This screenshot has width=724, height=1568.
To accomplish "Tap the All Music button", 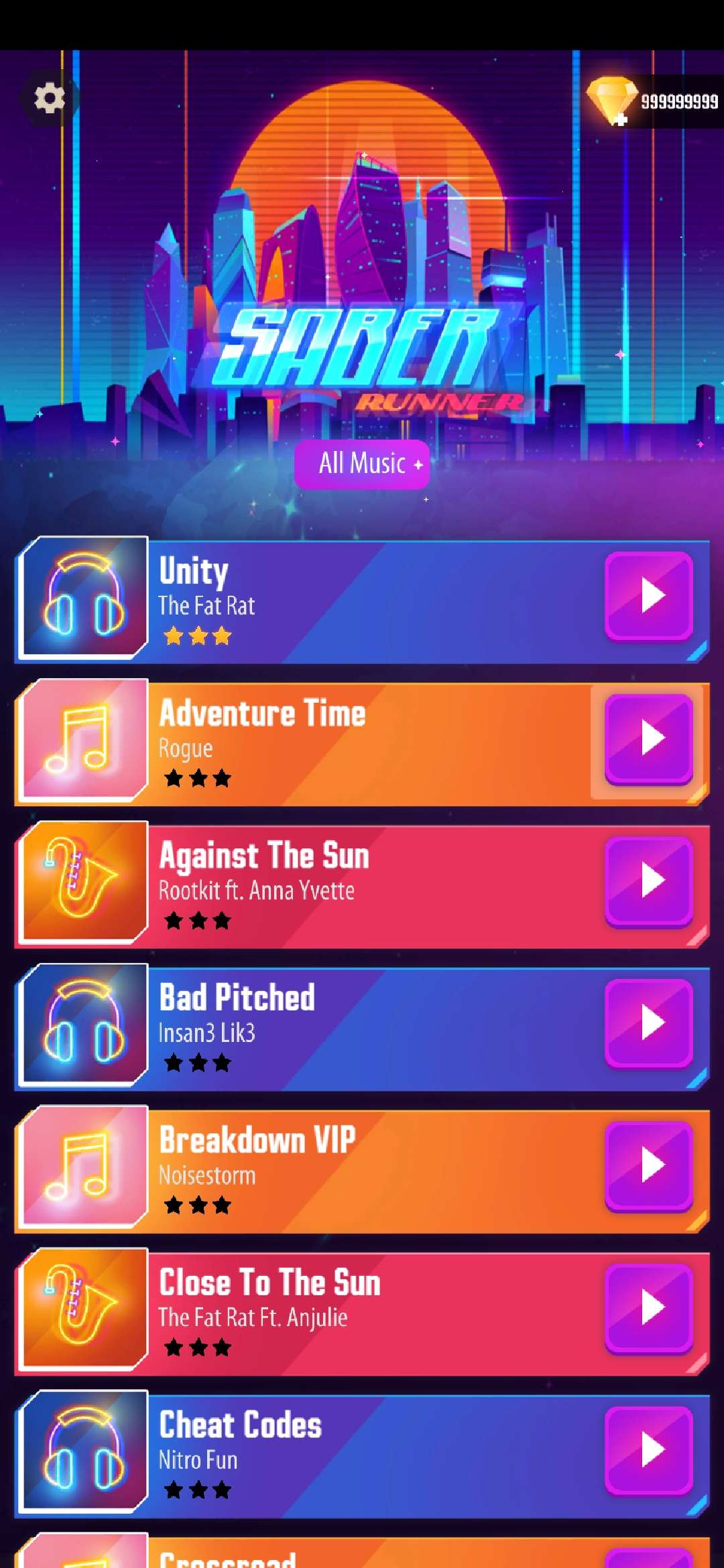I will [x=362, y=464].
